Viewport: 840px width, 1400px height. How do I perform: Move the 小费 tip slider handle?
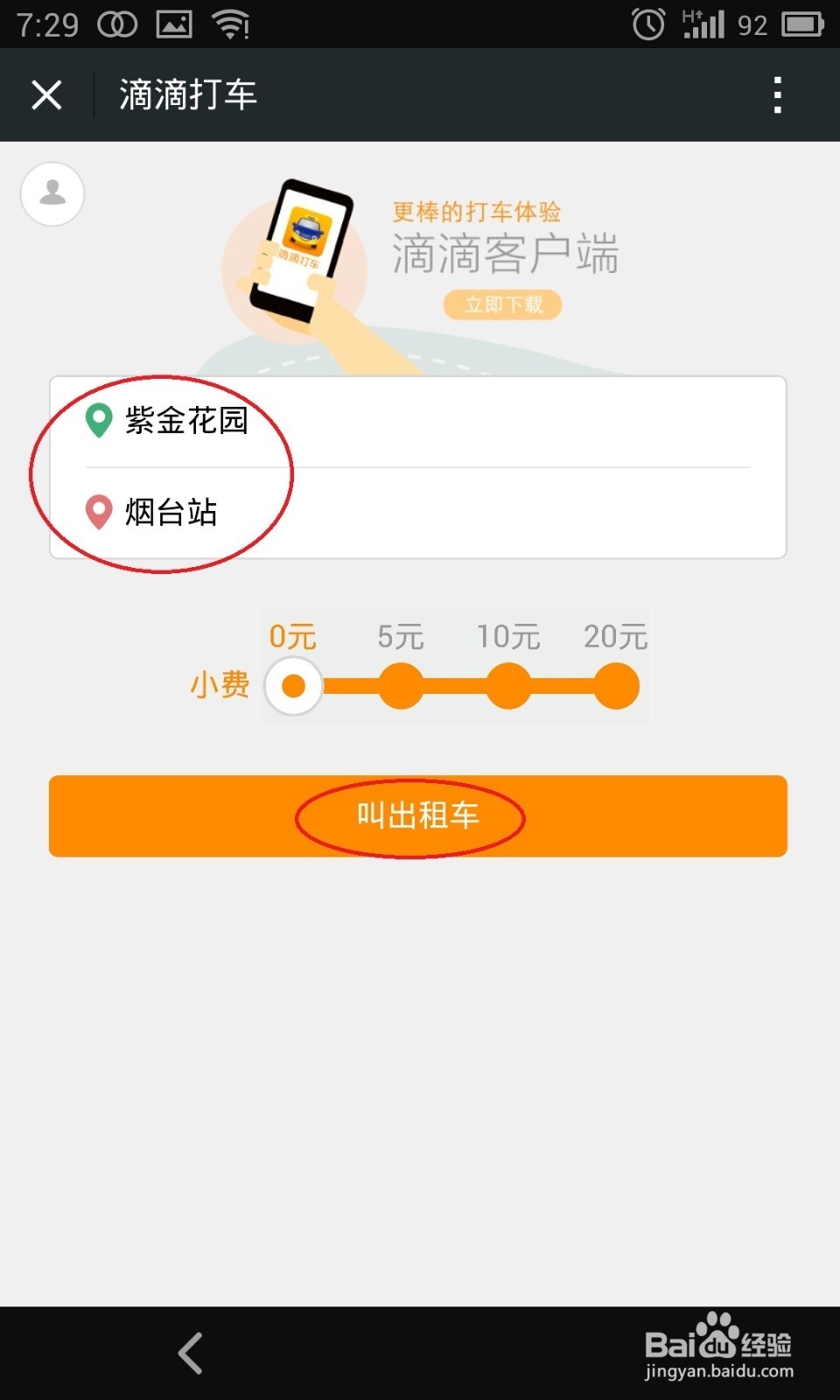292,686
